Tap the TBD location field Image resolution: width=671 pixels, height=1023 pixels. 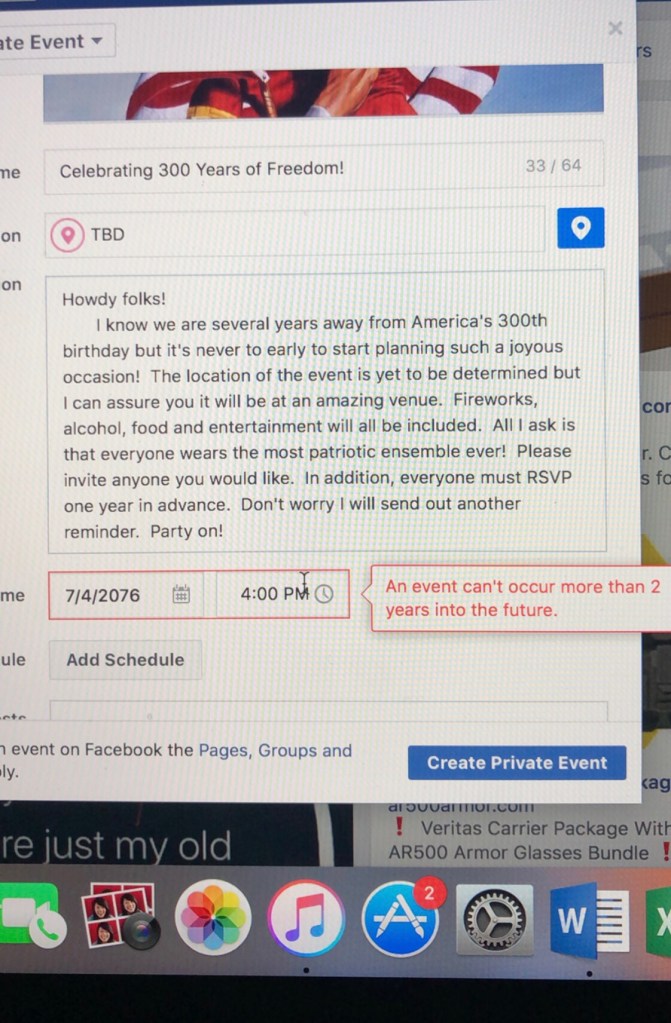(x=300, y=235)
